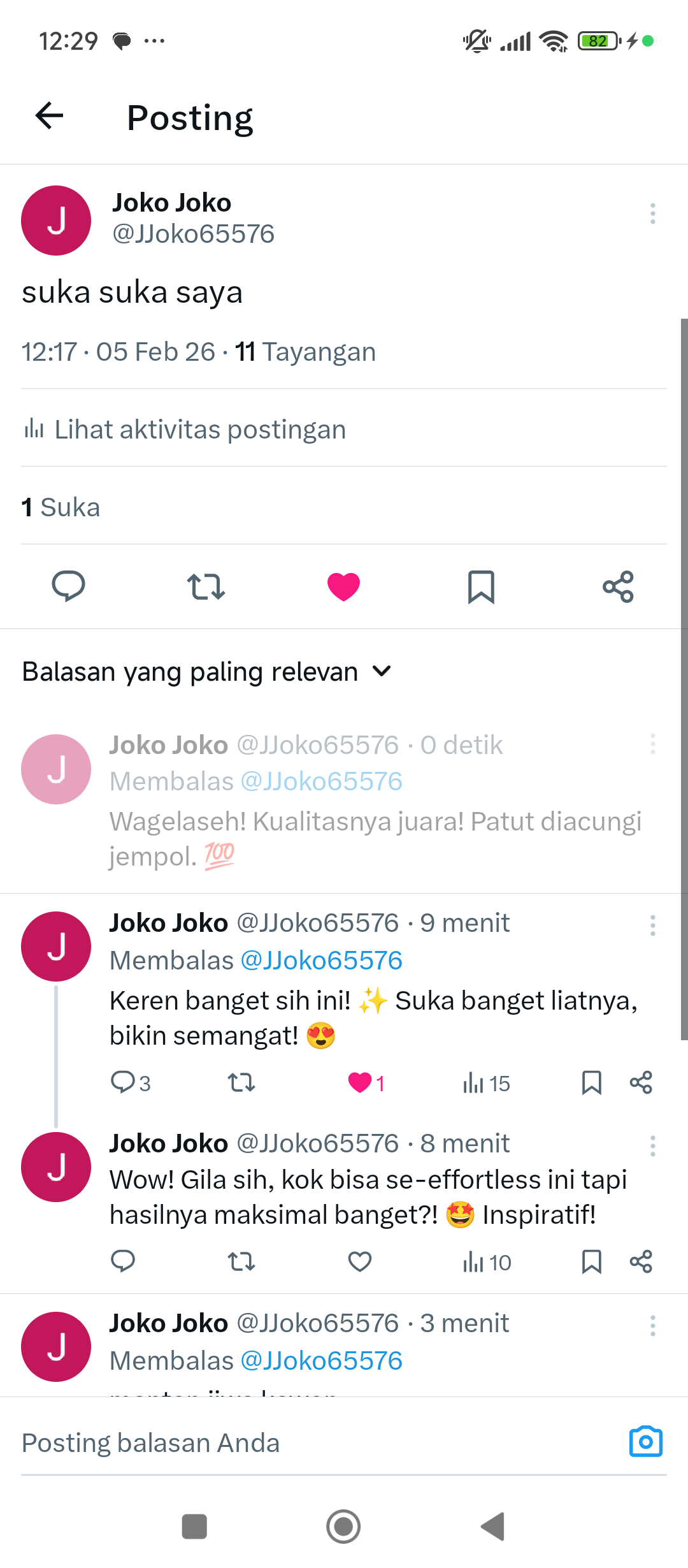Open more options on the 3 menit reply
Screen dimensions: 688x1568
[652, 1326]
